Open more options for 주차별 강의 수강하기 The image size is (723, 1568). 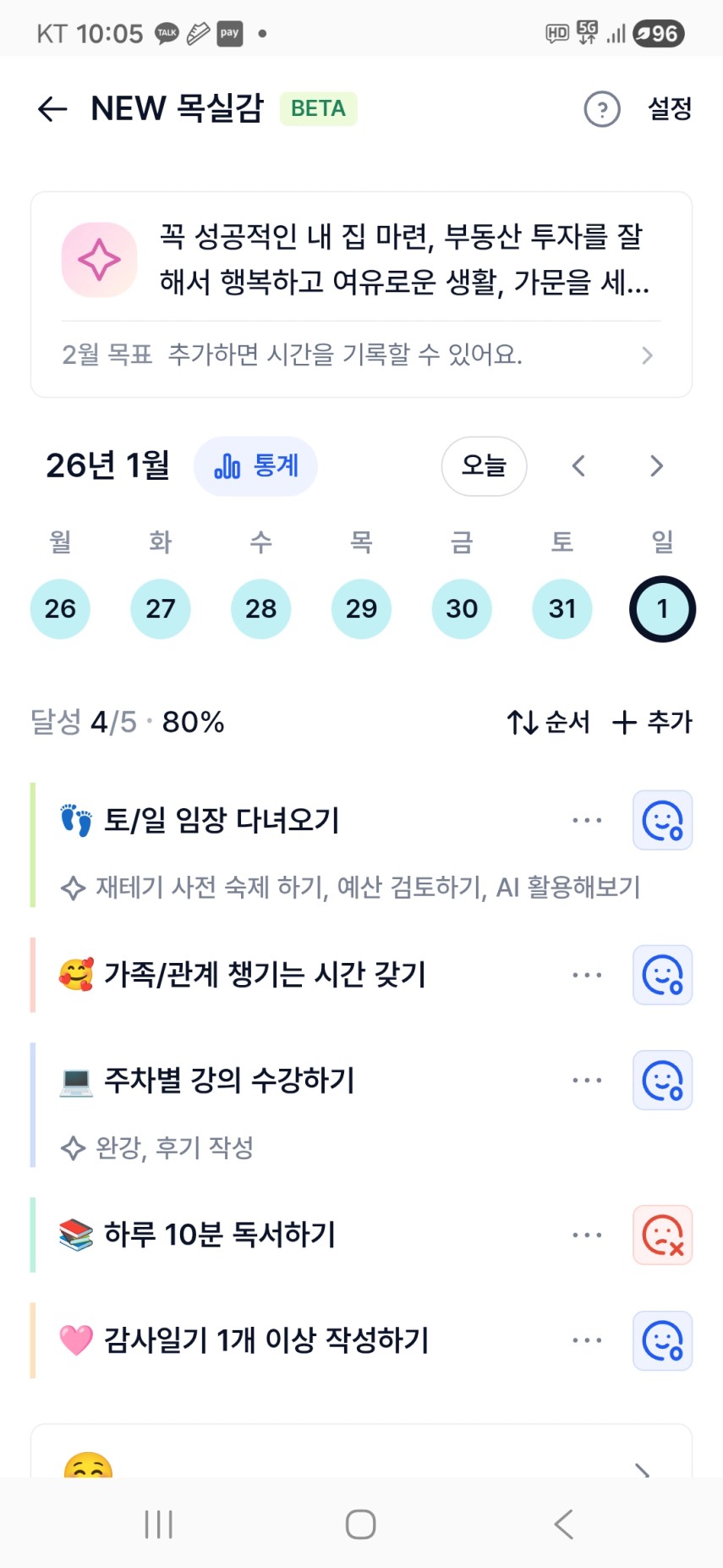click(x=587, y=1081)
